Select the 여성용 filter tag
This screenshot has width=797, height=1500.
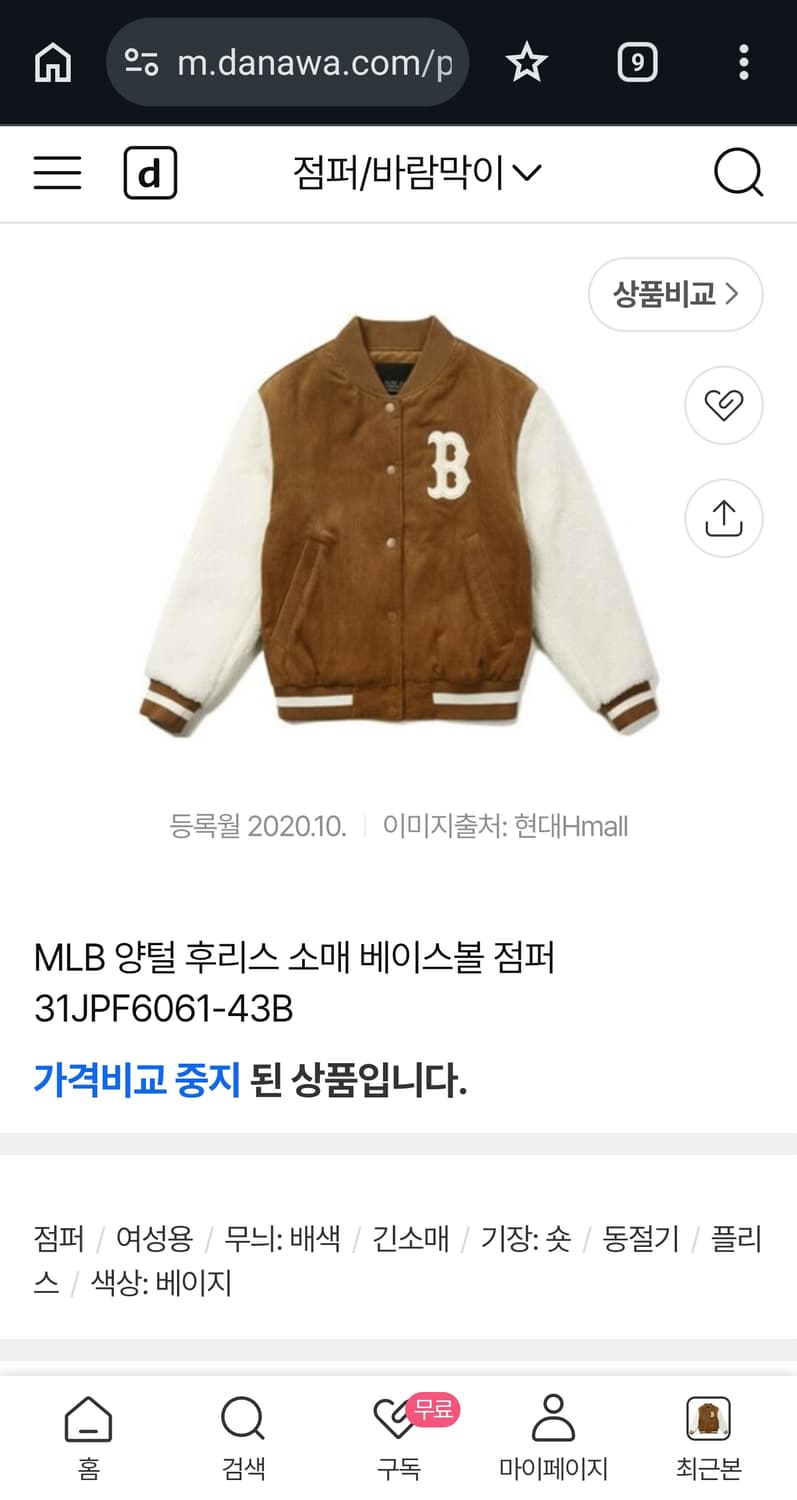(156, 1239)
